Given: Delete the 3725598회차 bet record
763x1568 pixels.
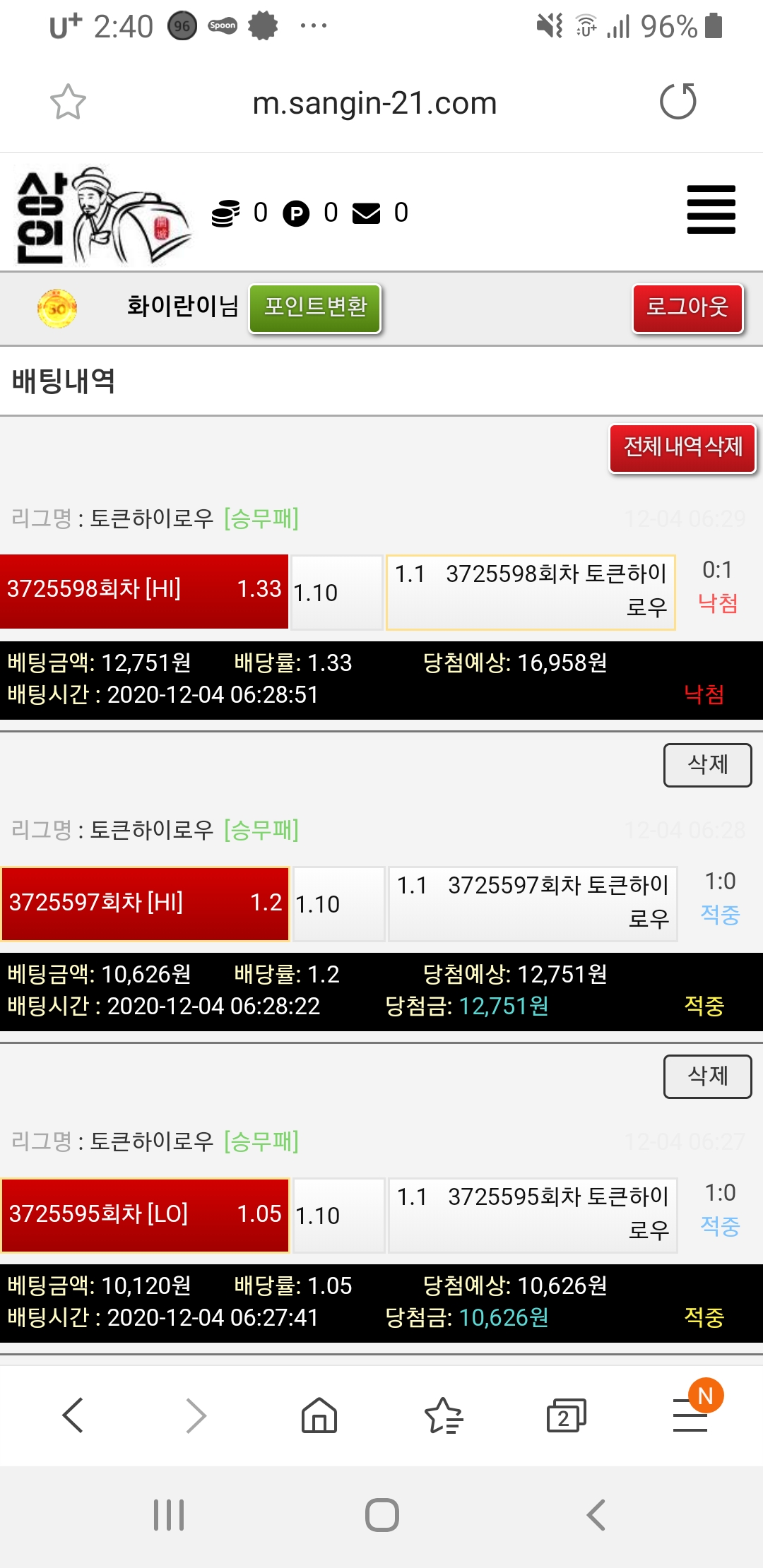Looking at the screenshot, I should tap(707, 765).
